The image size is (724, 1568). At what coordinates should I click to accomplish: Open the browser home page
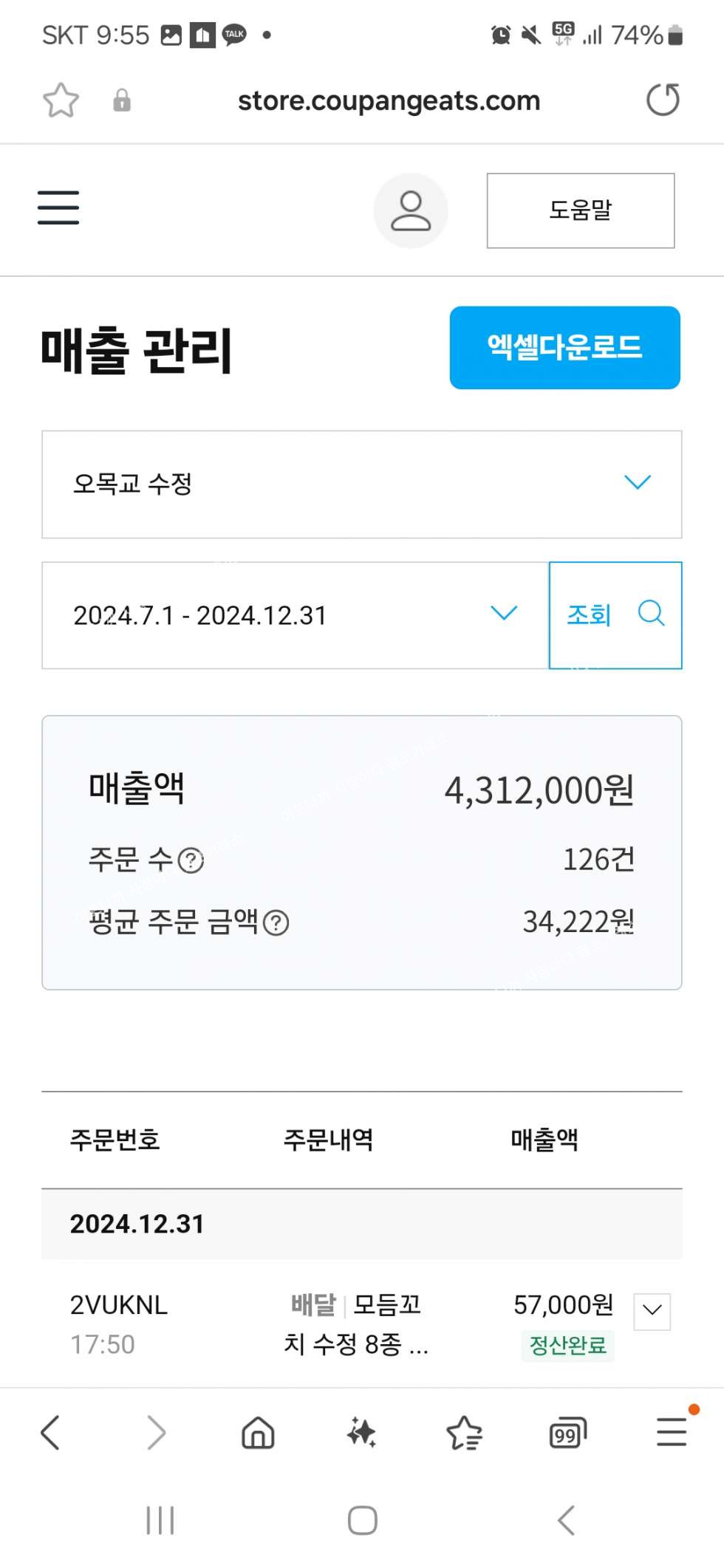click(x=258, y=1434)
